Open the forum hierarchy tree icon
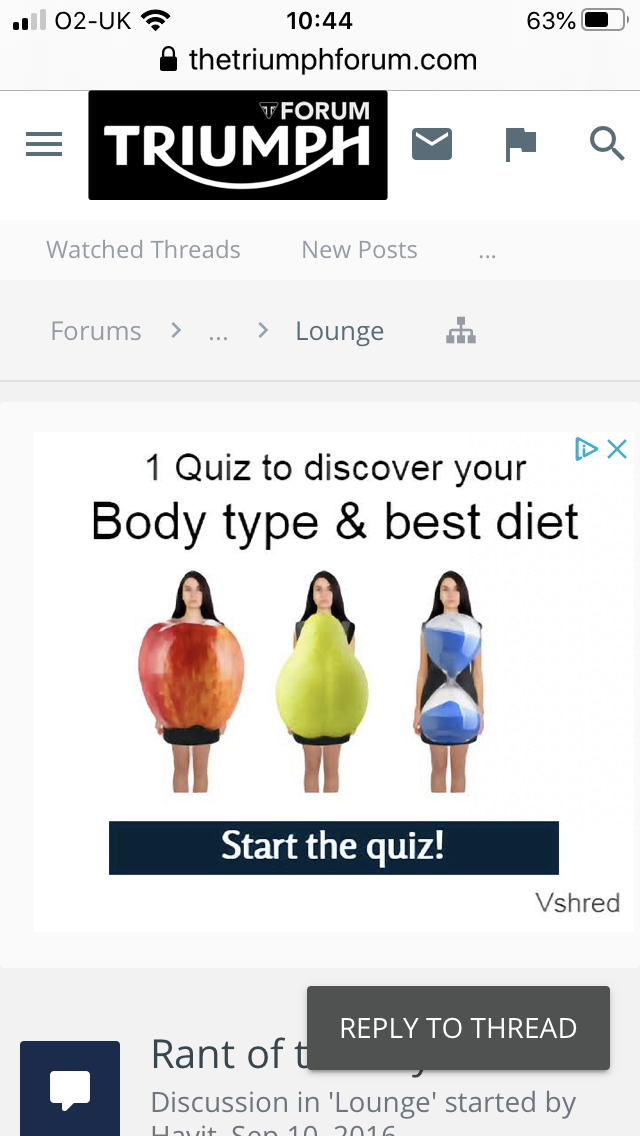The image size is (640, 1136). [460, 331]
